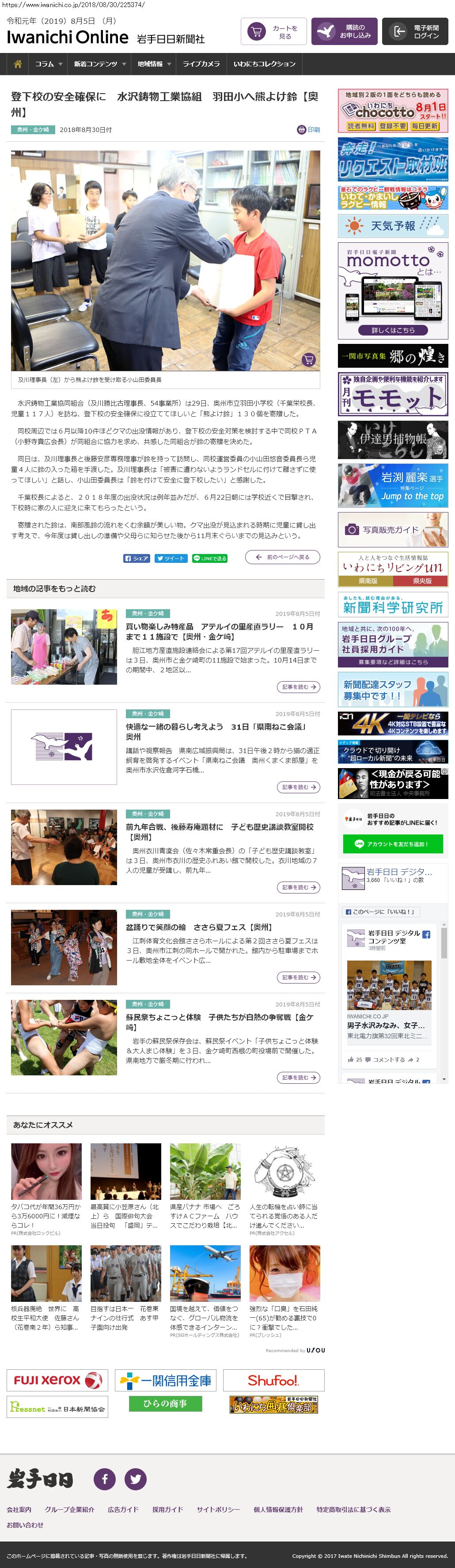This screenshot has width=455, height=1568.
Task: Tap アカウントを友だち追加 LINE button
Action: (x=393, y=844)
